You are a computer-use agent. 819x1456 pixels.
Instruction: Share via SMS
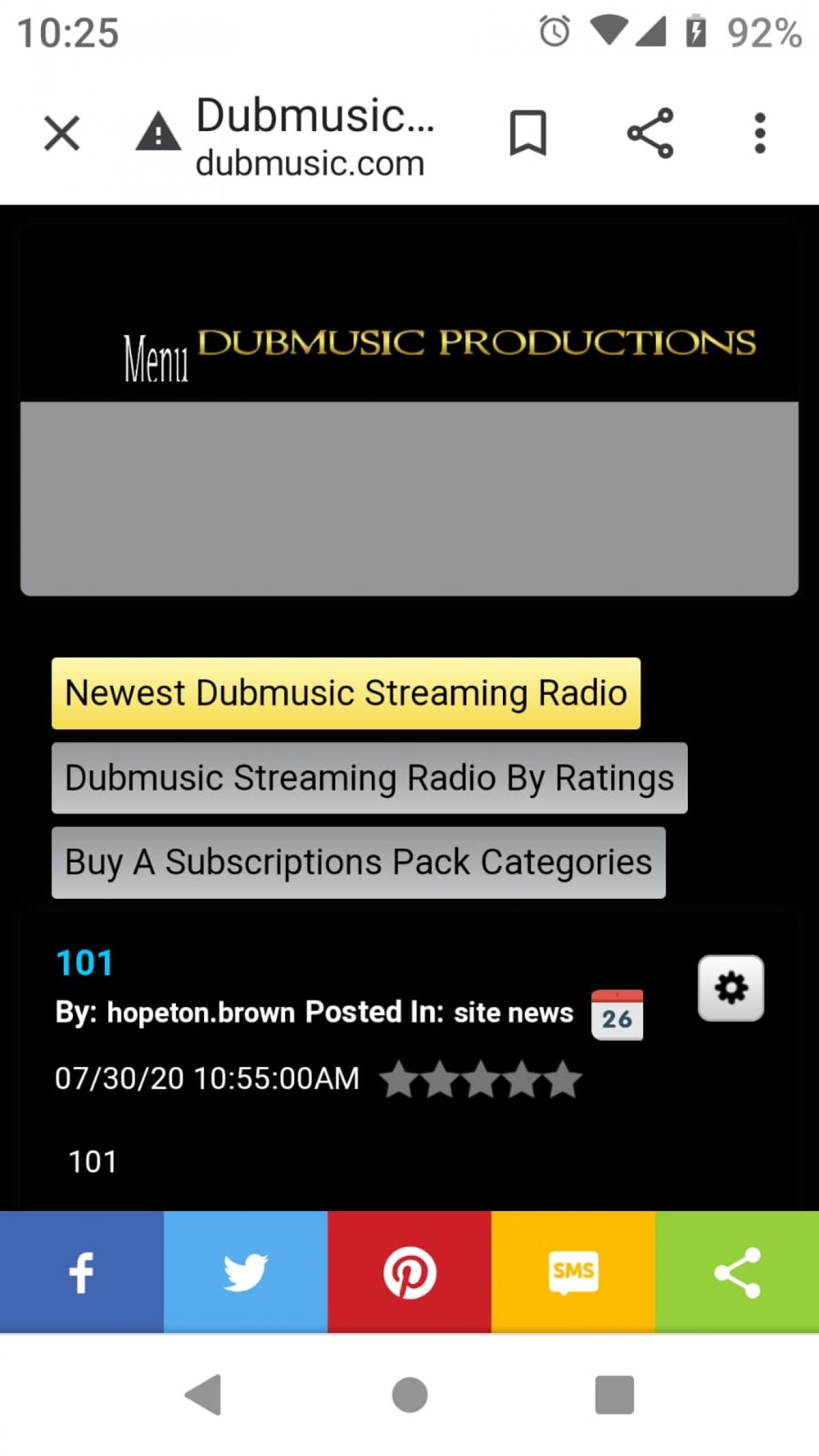(573, 1272)
